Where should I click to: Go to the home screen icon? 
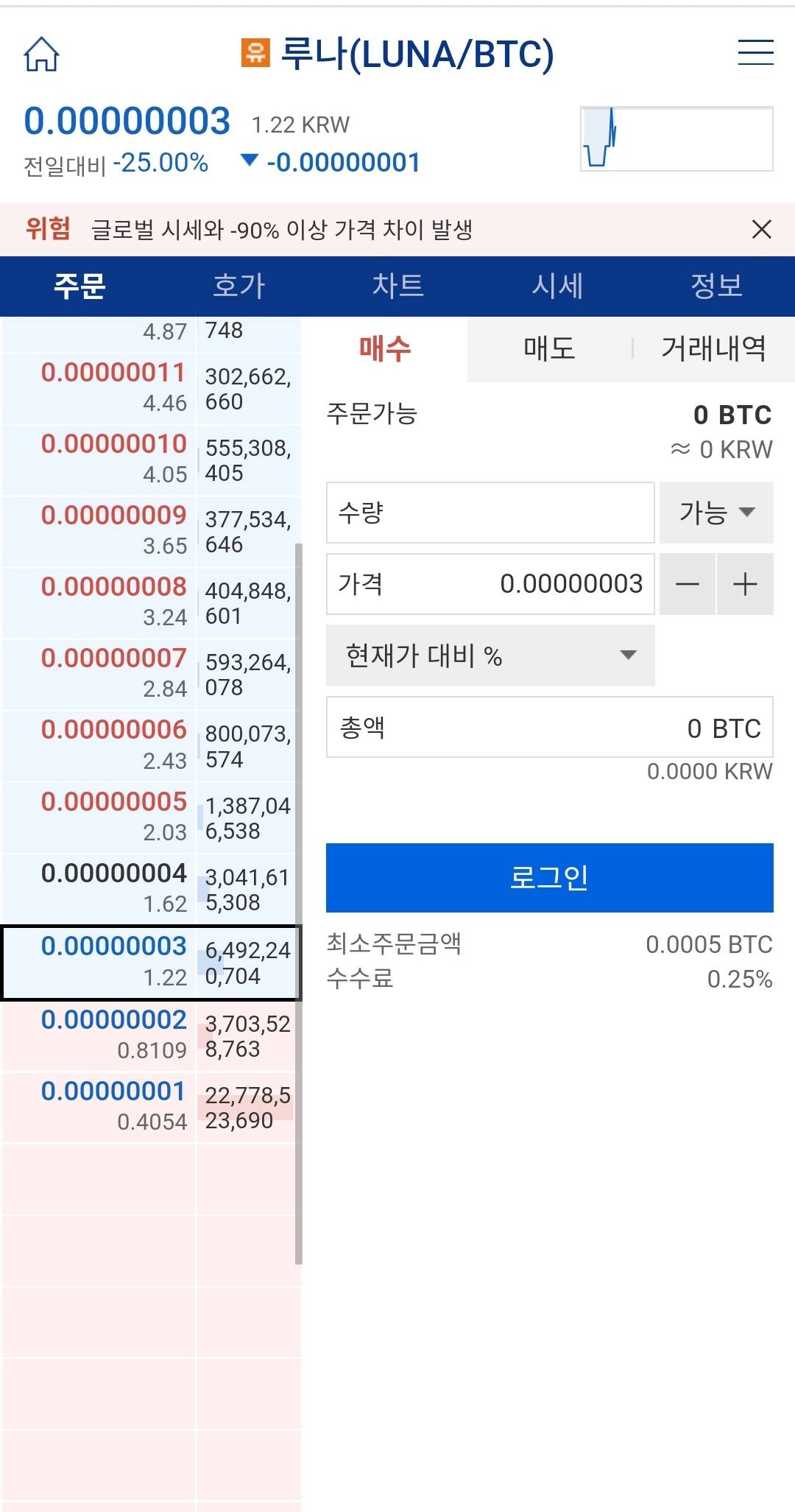click(41, 54)
